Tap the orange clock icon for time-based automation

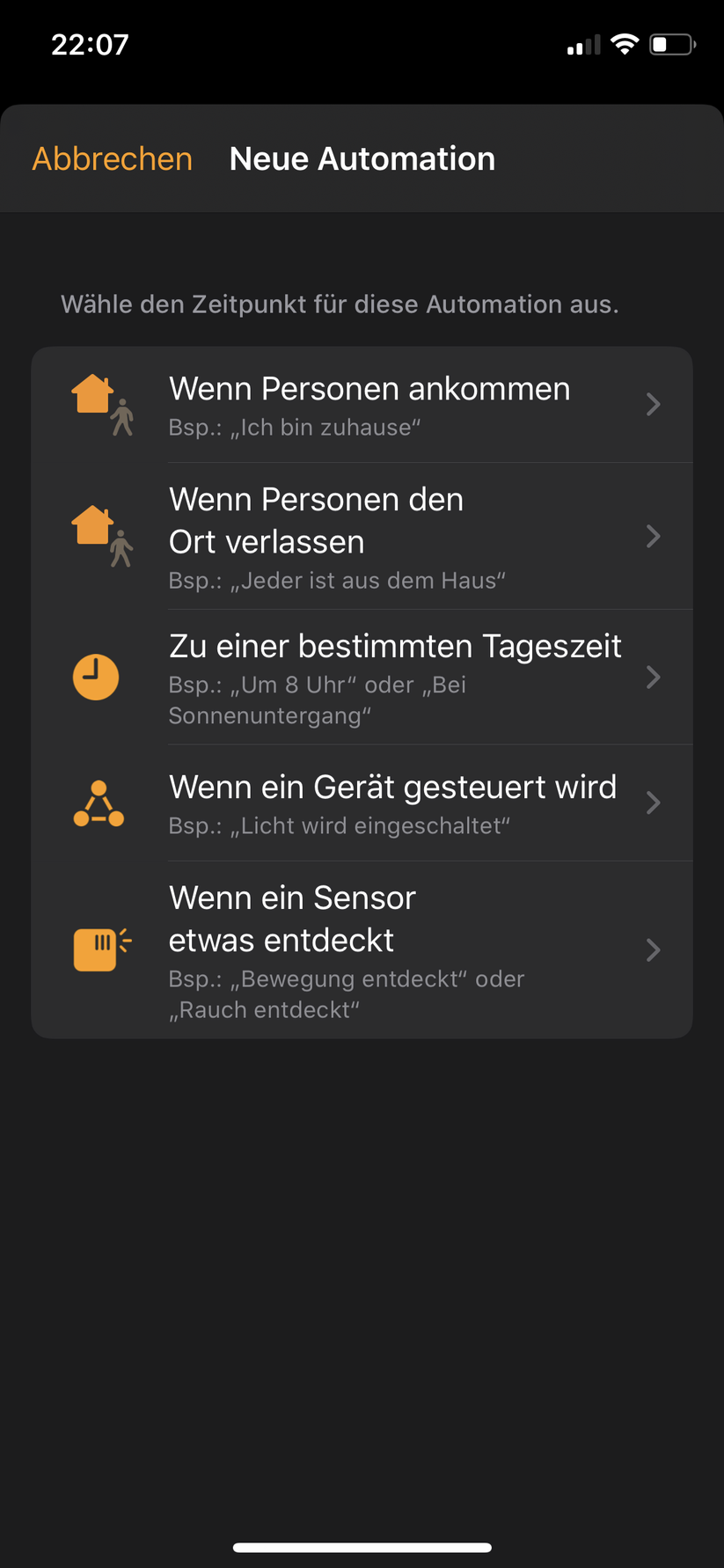click(x=96, y=677)
